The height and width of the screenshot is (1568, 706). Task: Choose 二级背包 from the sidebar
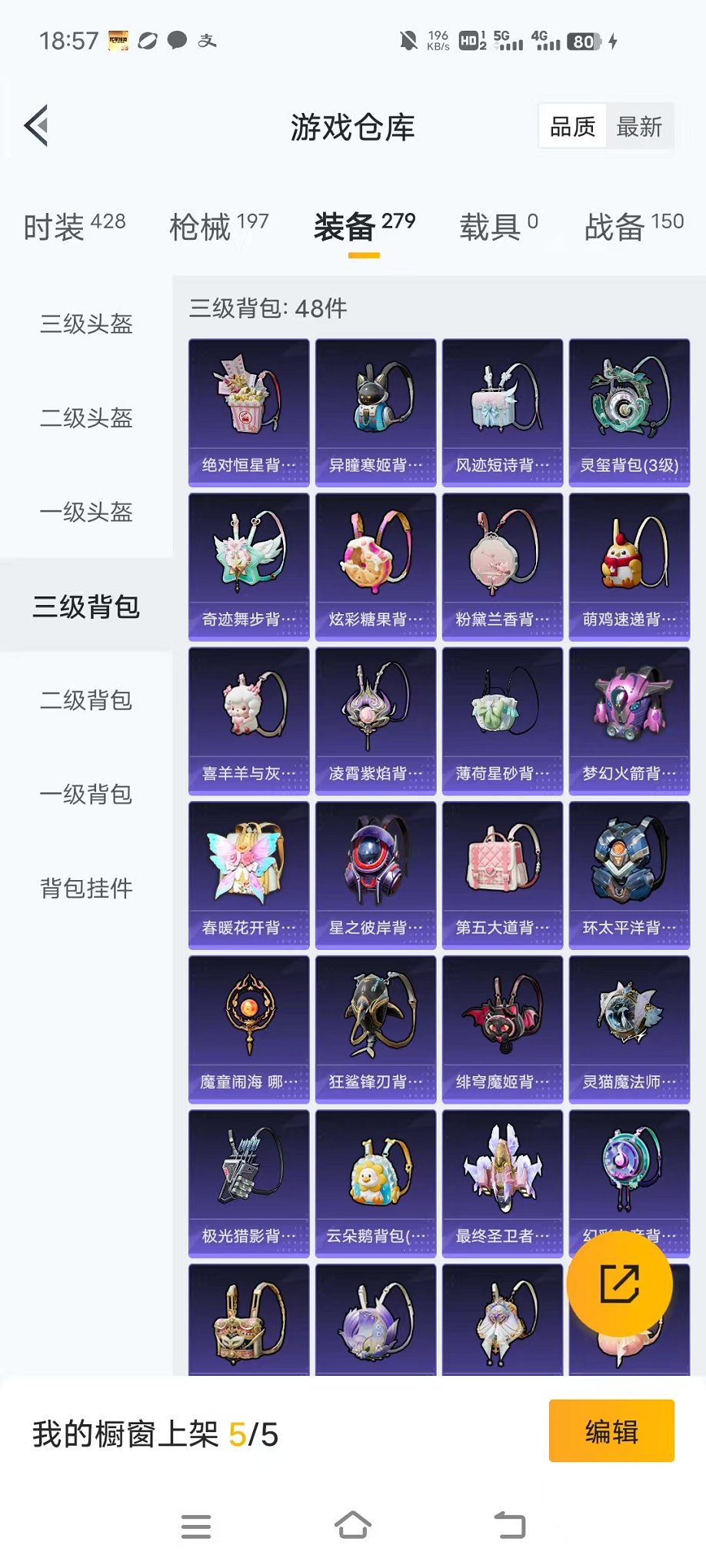(x=86, y=700)
